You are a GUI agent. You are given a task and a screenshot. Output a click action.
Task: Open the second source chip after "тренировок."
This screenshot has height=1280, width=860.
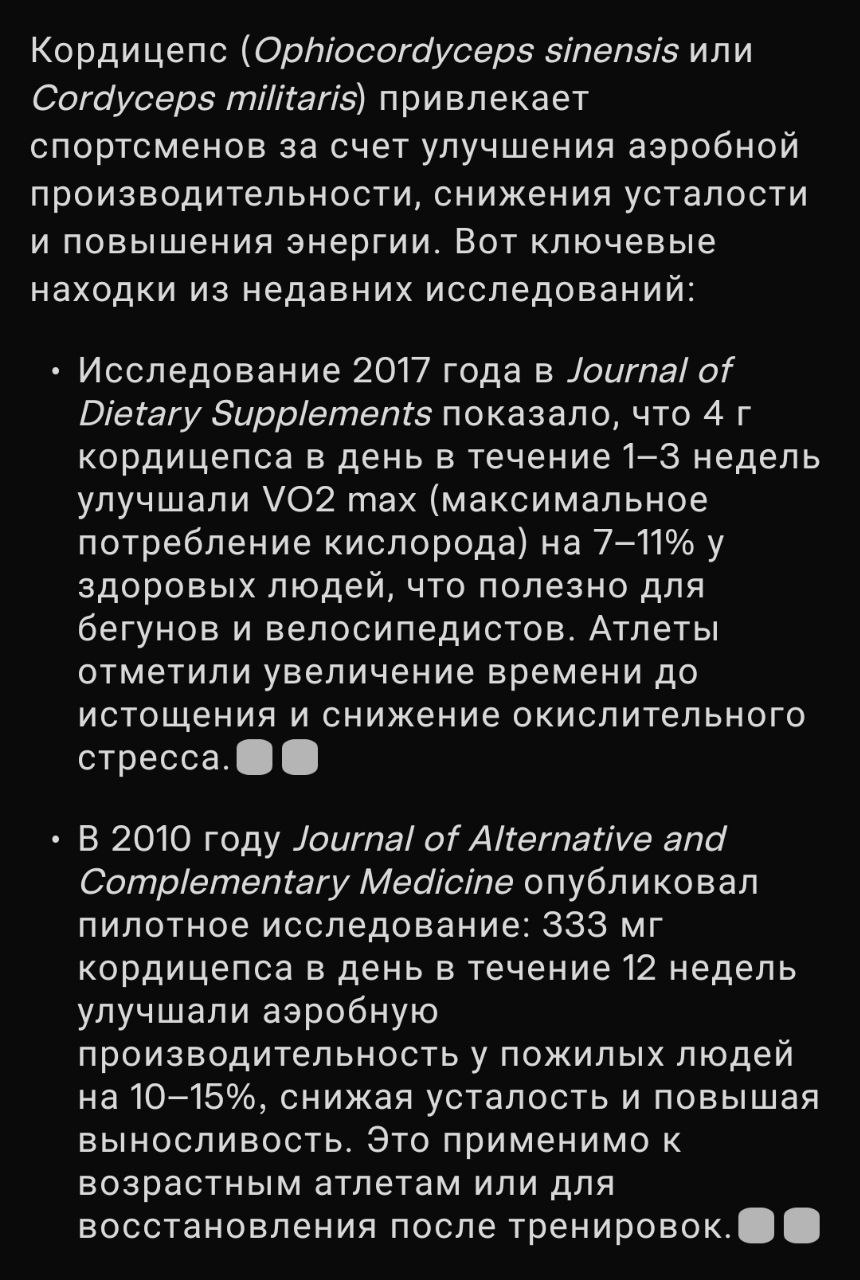click(802, 1224)
